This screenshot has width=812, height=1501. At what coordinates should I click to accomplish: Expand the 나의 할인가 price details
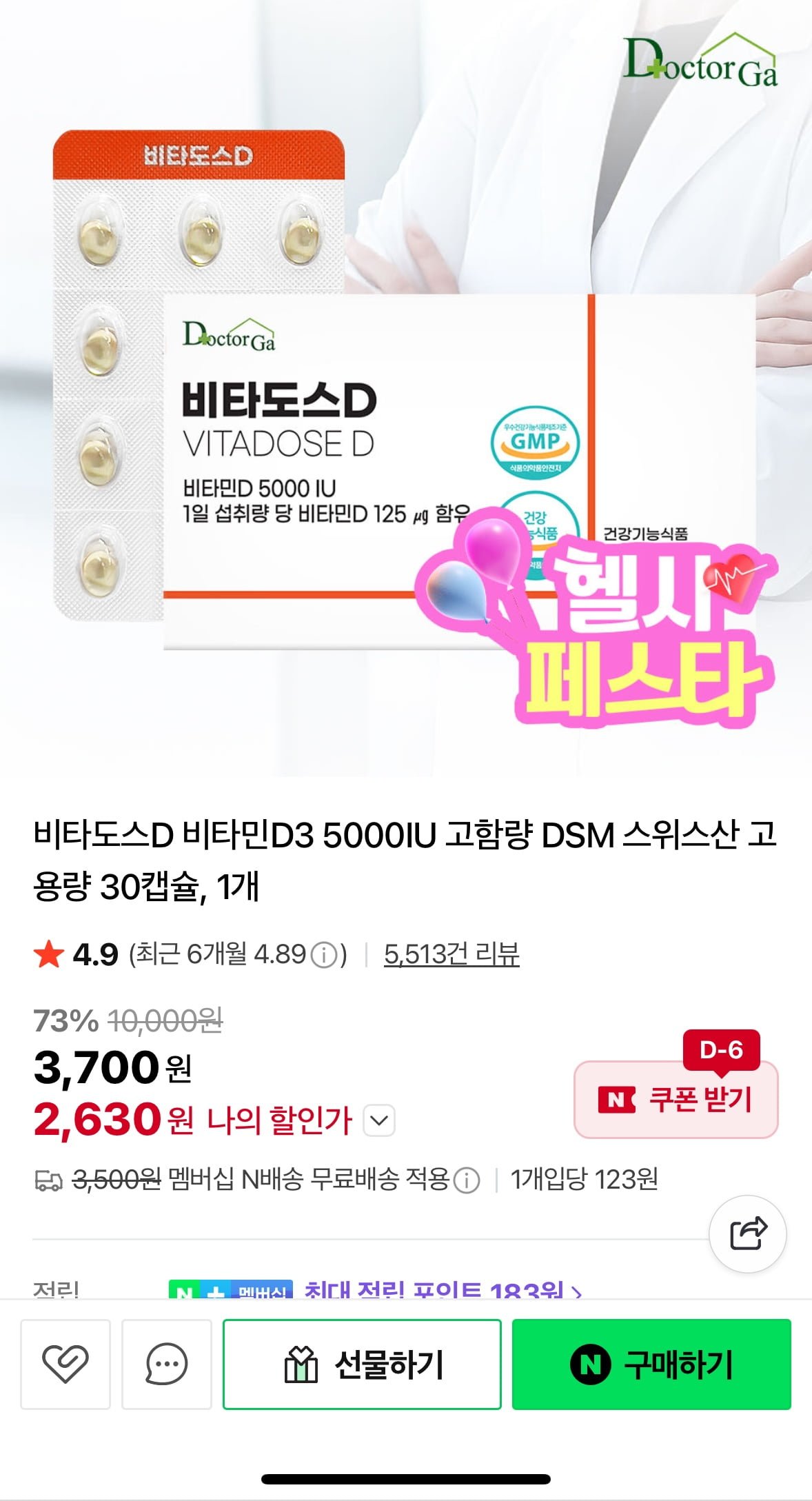click(x=379, y=1120)
